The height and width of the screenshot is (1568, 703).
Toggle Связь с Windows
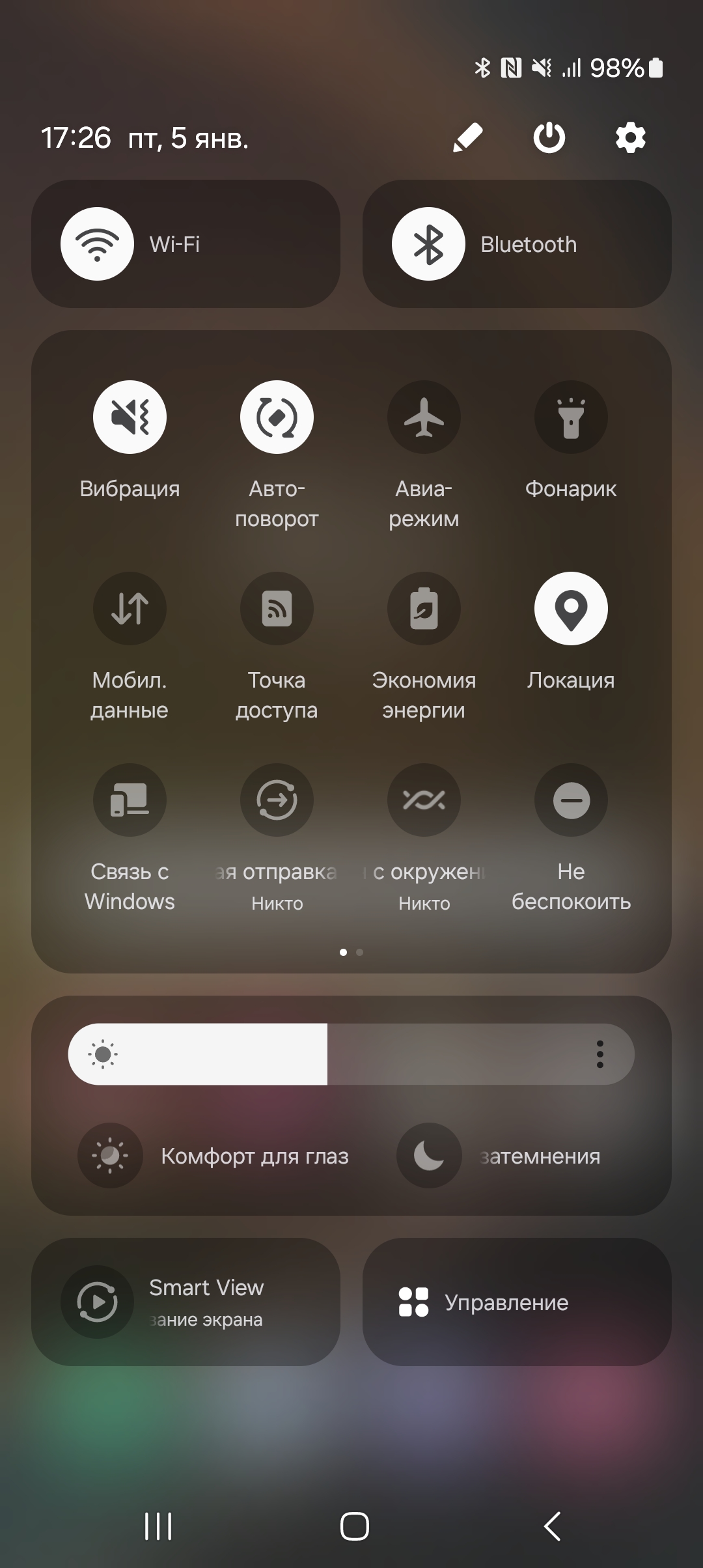pyautogui.click(x=130, y=800)
